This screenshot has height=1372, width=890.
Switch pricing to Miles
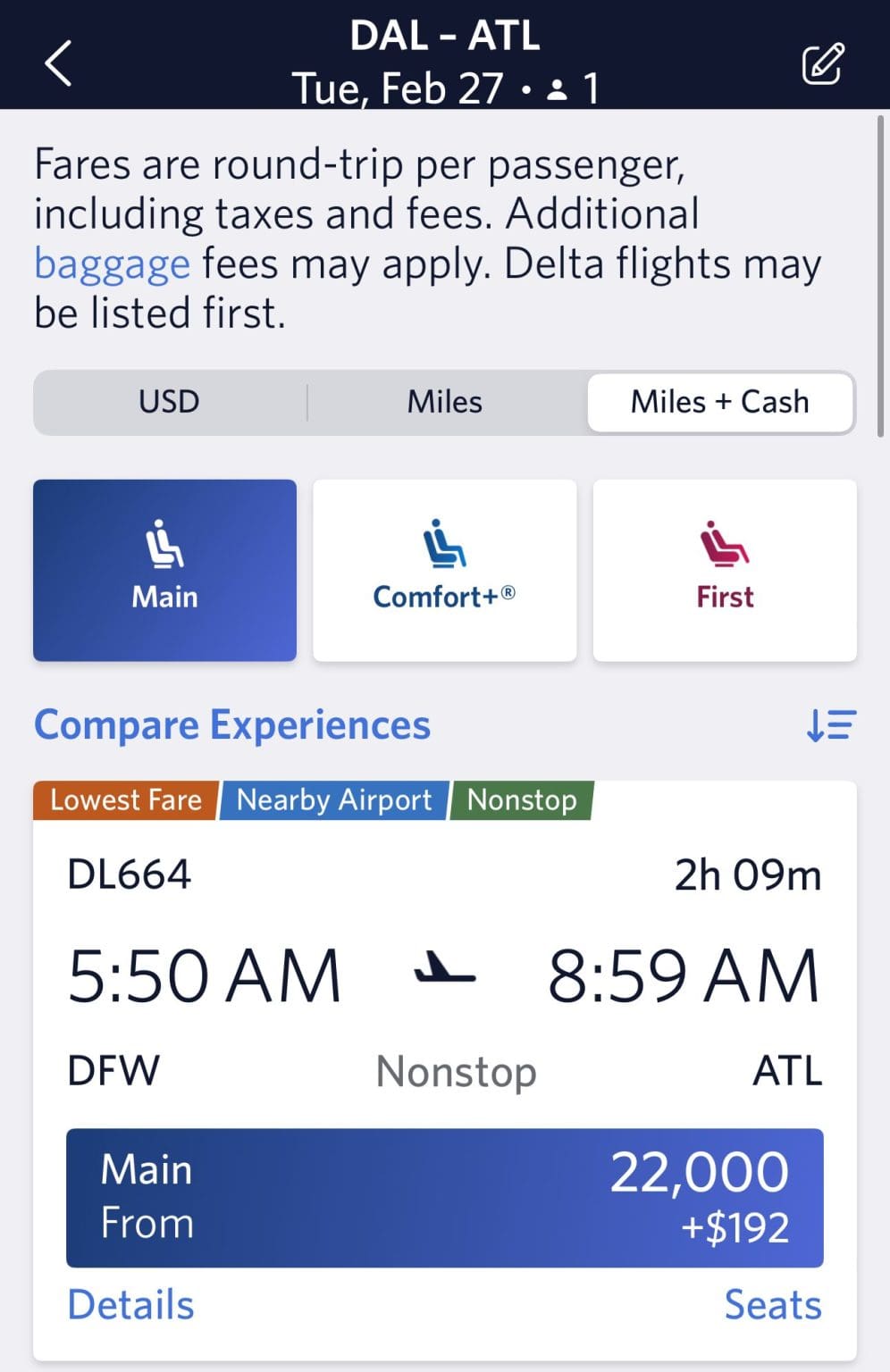coord(444,402)
